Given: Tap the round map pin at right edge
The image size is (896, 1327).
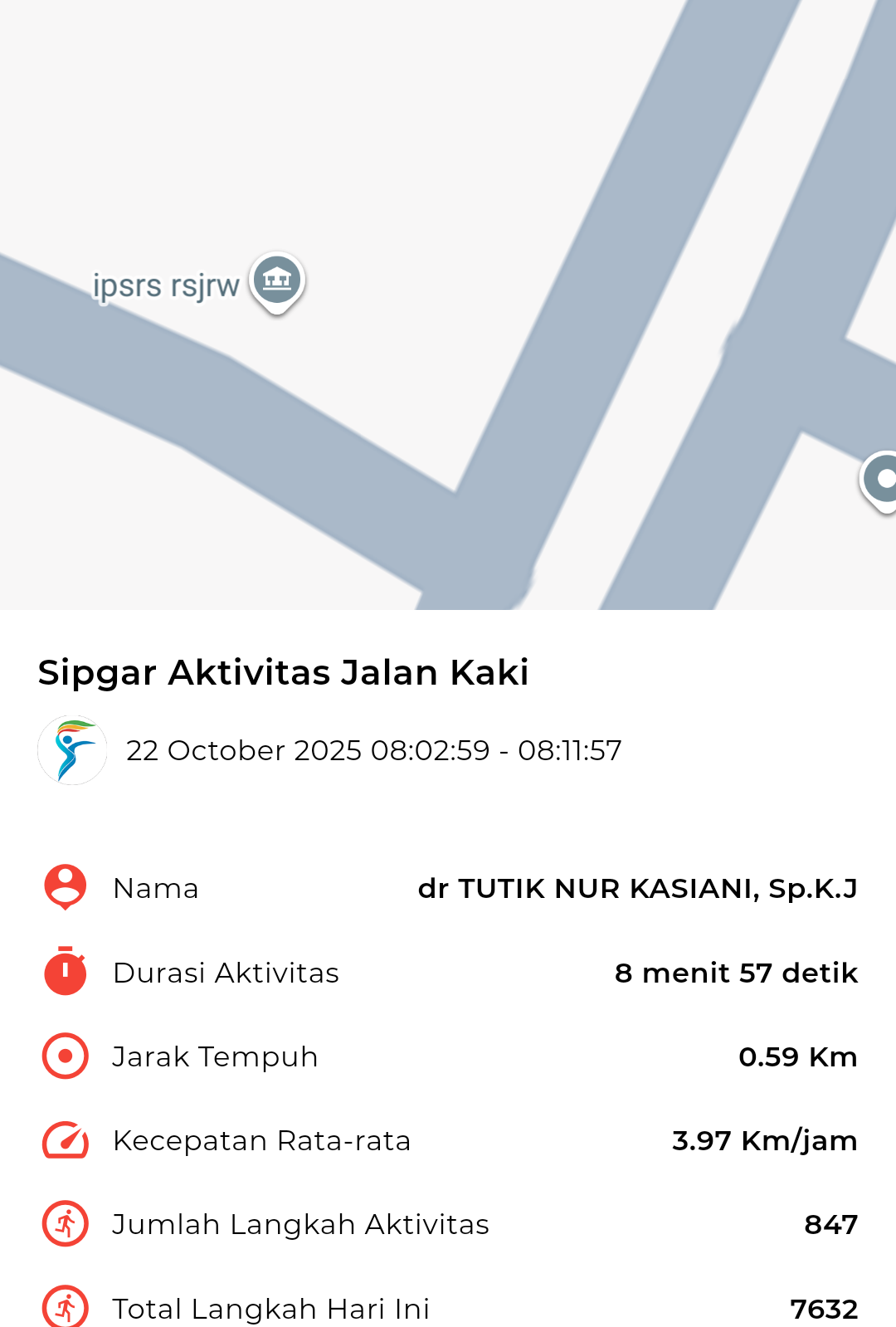Looking at the screenshot, I should [x=882, y=479].
